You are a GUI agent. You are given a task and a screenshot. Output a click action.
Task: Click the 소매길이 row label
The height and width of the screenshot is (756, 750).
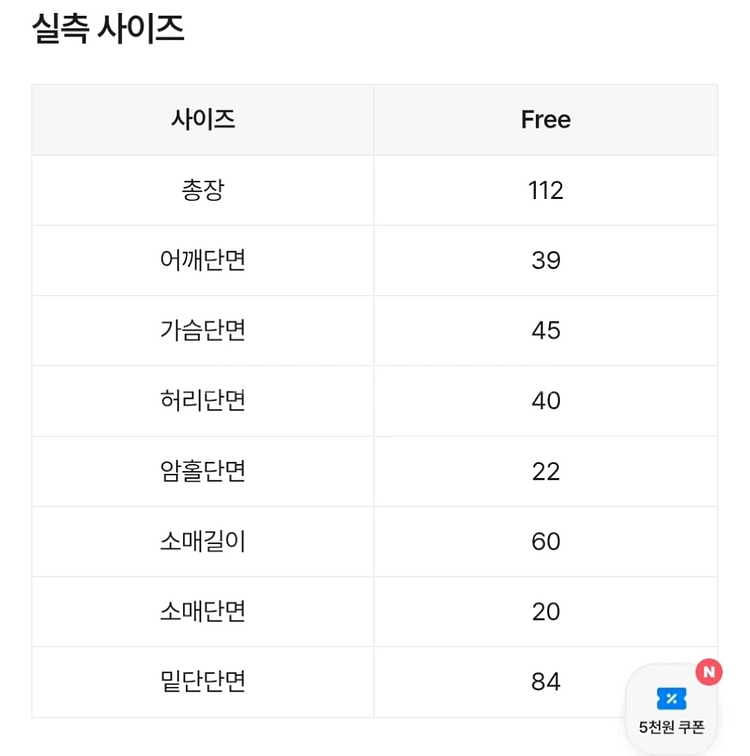click(202, 541)
